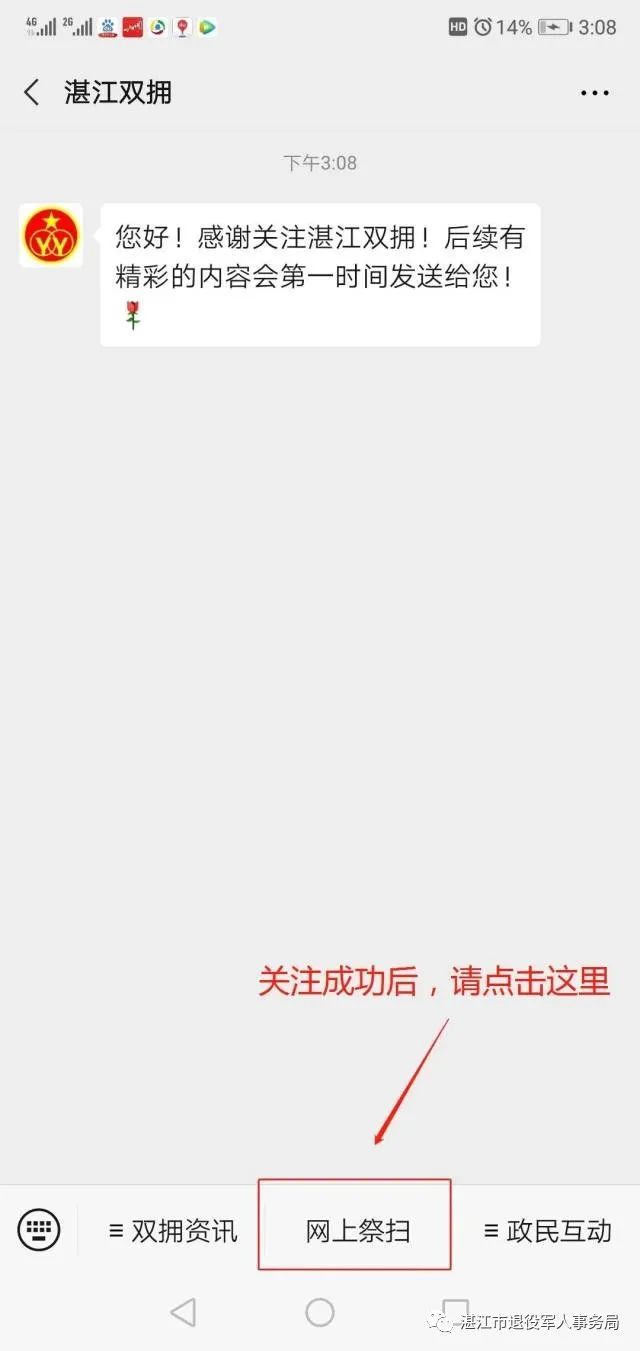Tap the system back button
The image size is (640, 1351).
183,1312
